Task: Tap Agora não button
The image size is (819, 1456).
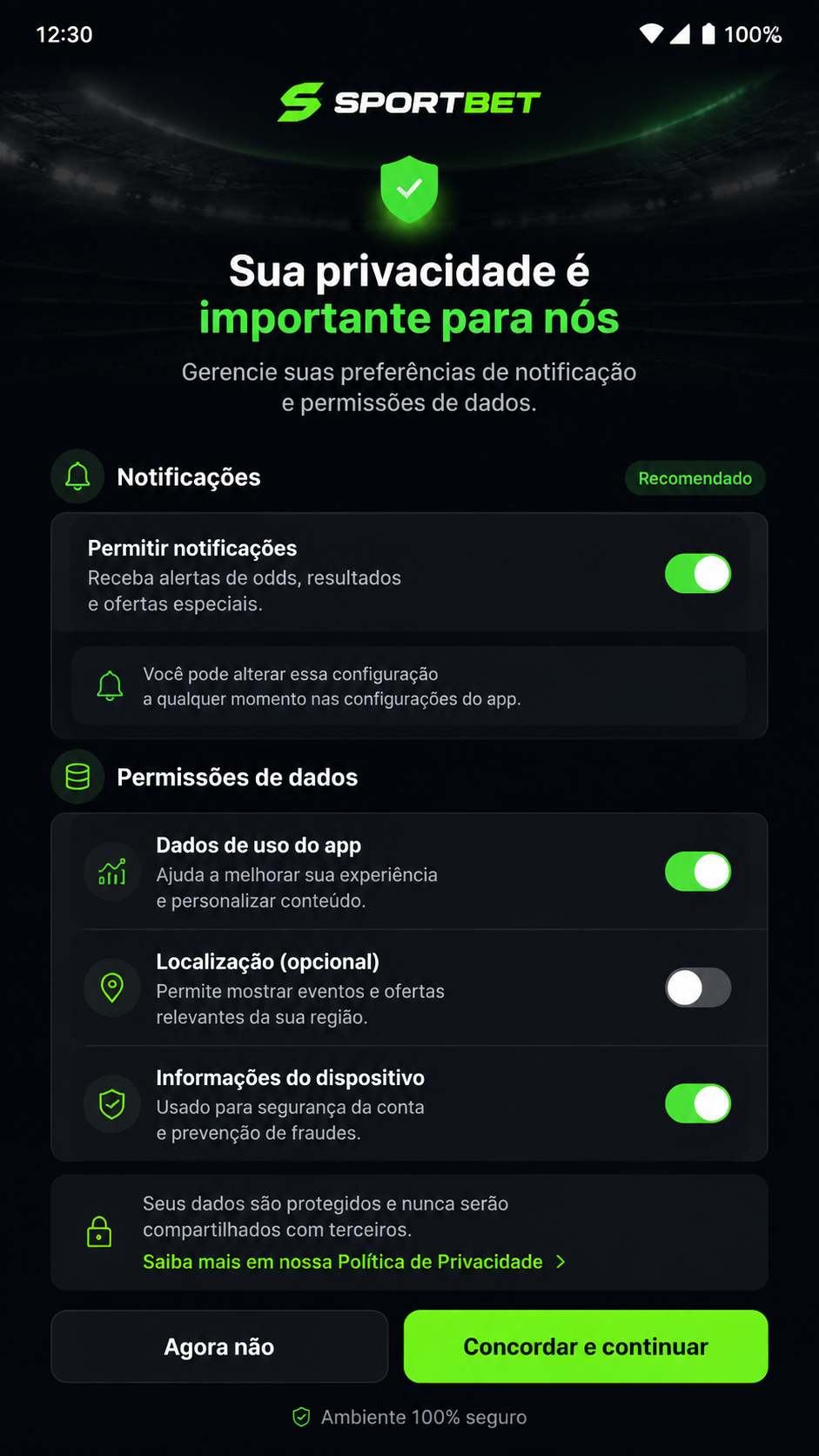Action: coord(219,1346)
